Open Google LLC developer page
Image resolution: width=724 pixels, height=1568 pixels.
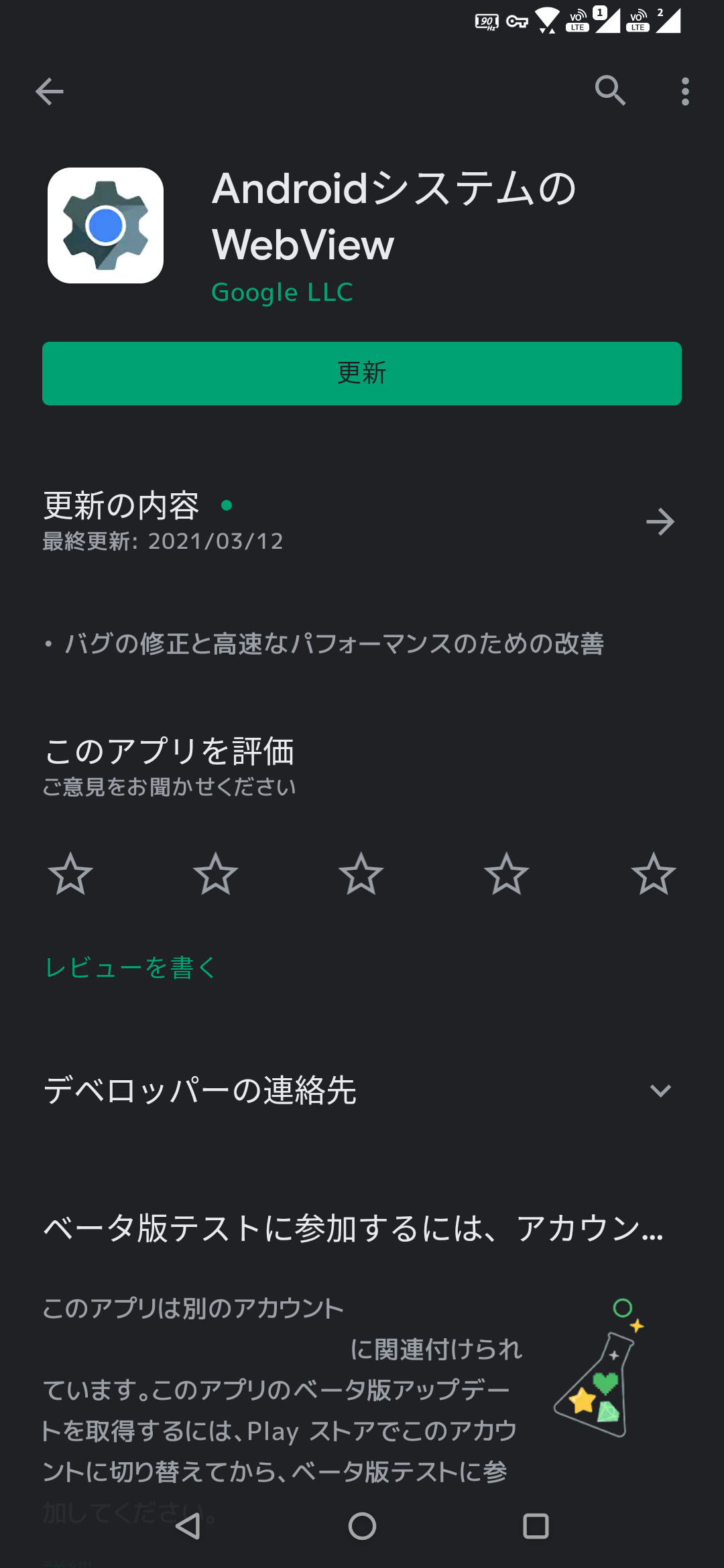282,292
